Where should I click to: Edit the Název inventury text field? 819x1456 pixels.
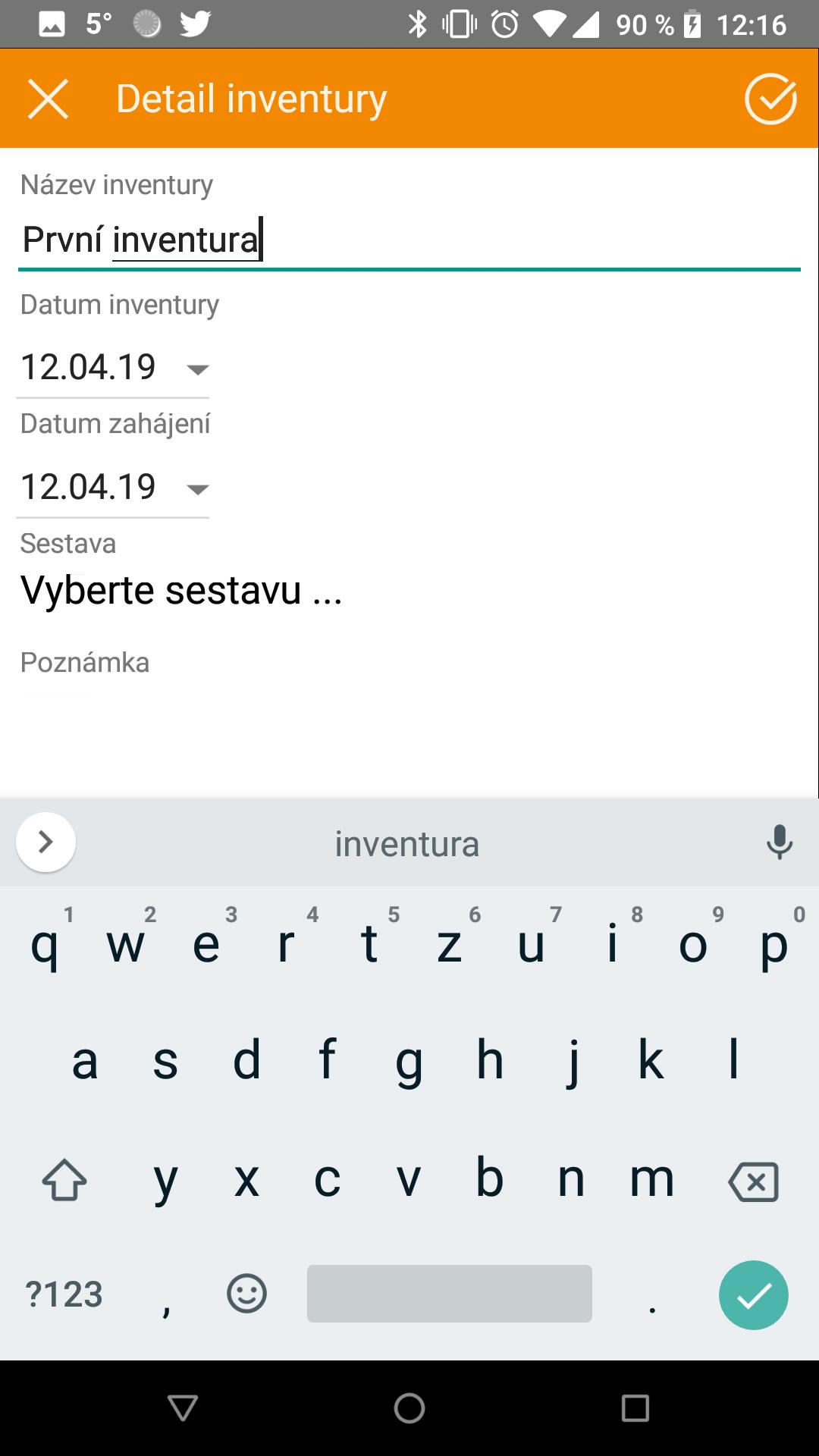(x=409, y=240)
